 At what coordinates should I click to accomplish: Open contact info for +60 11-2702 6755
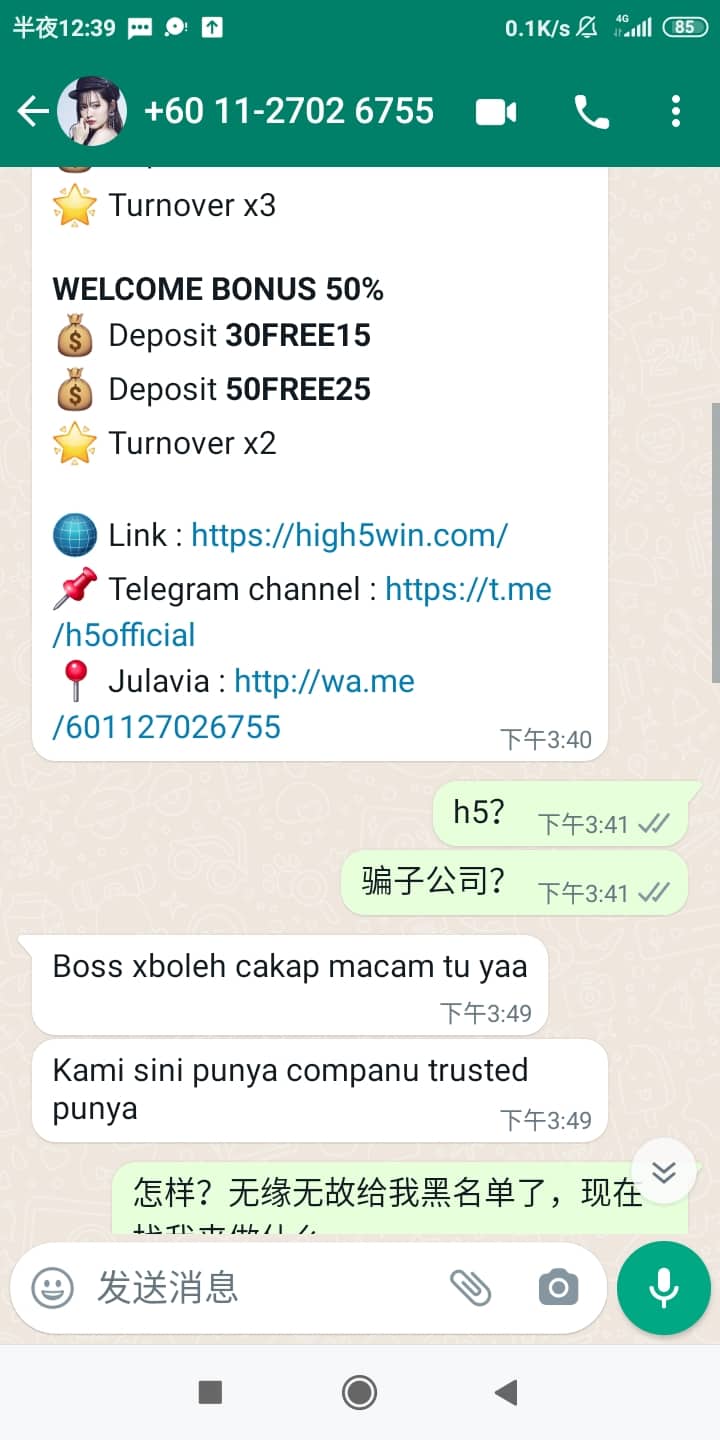point(290,111)
